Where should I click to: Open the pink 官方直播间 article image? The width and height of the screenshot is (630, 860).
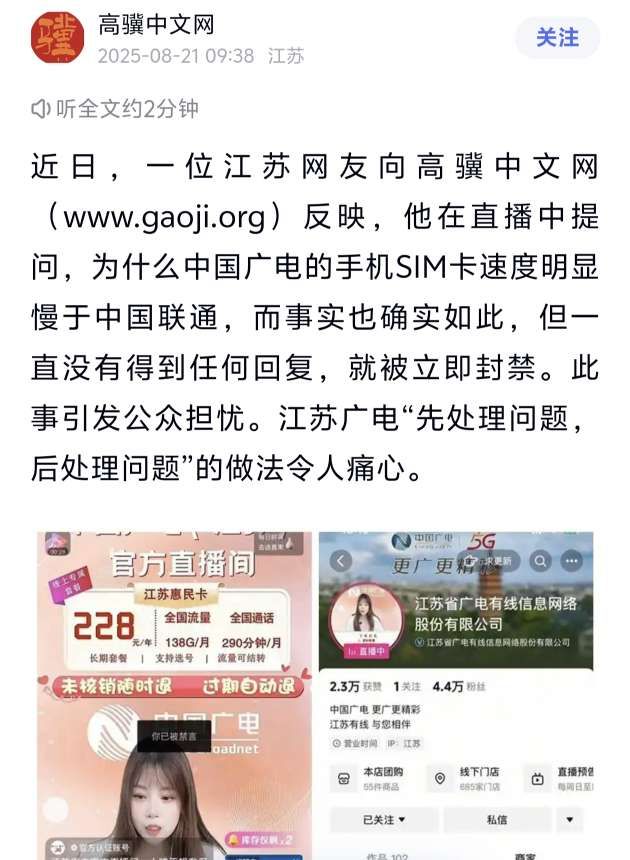[176, 695]
